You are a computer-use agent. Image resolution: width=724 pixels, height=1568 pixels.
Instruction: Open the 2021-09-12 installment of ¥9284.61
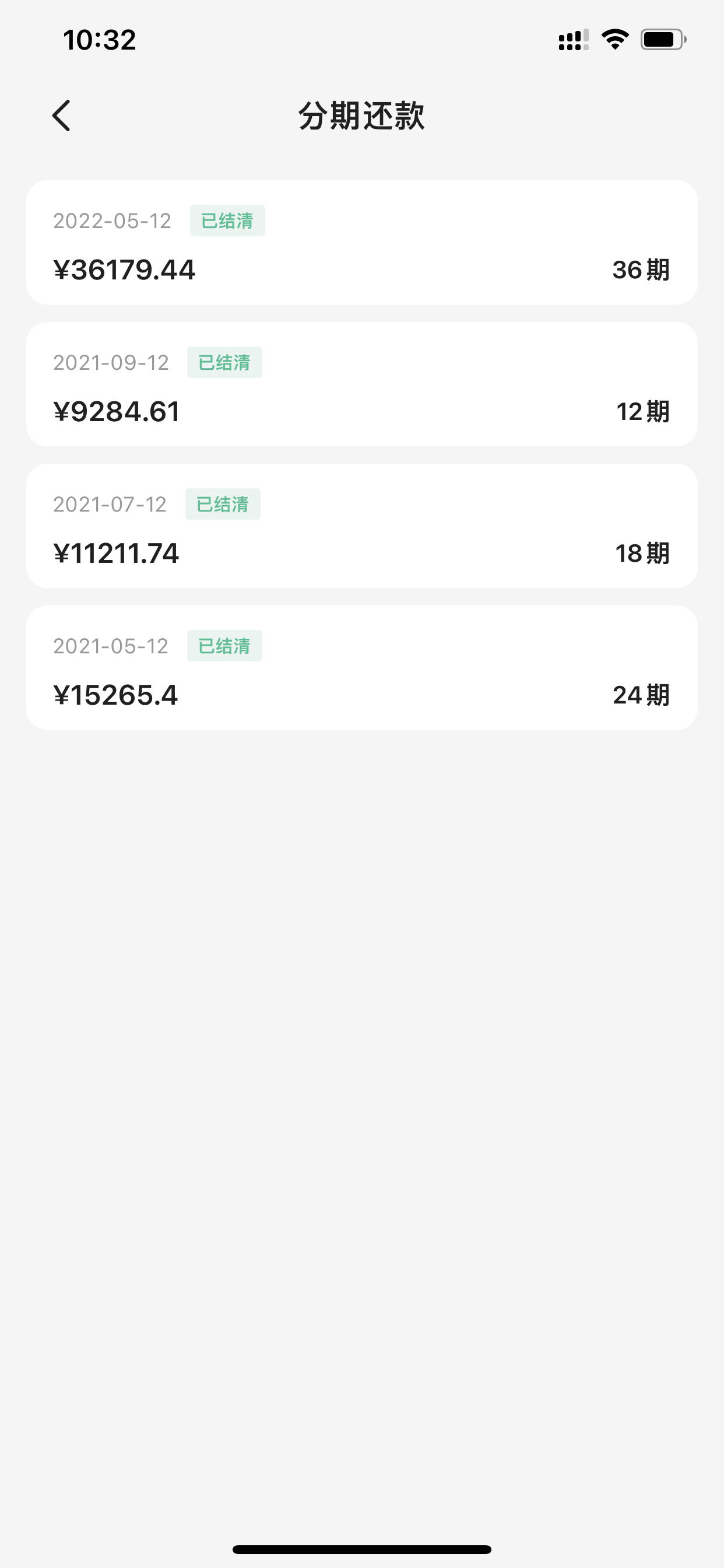362,384
